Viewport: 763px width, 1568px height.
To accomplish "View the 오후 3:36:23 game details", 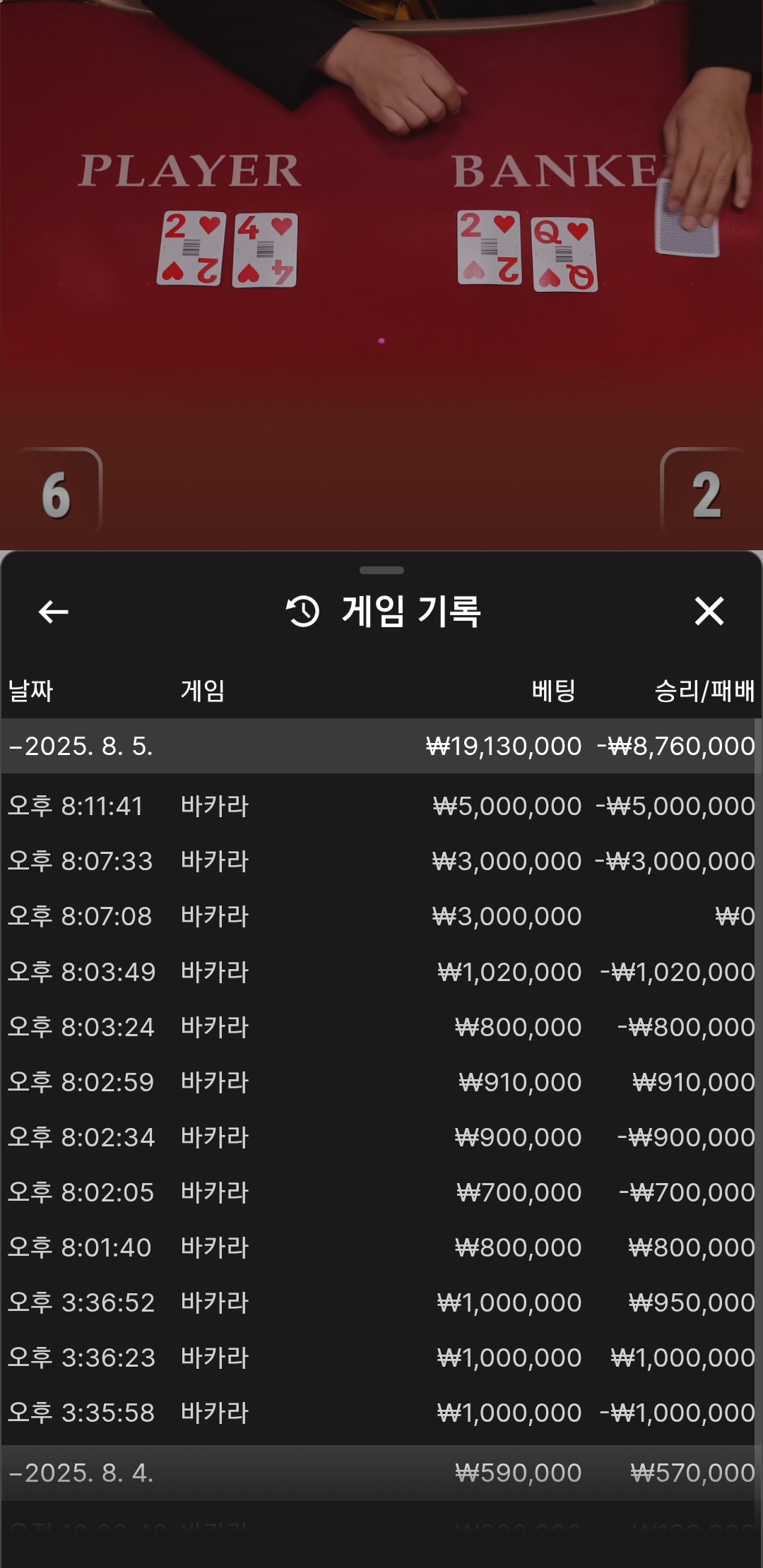I will (381, 1358).
